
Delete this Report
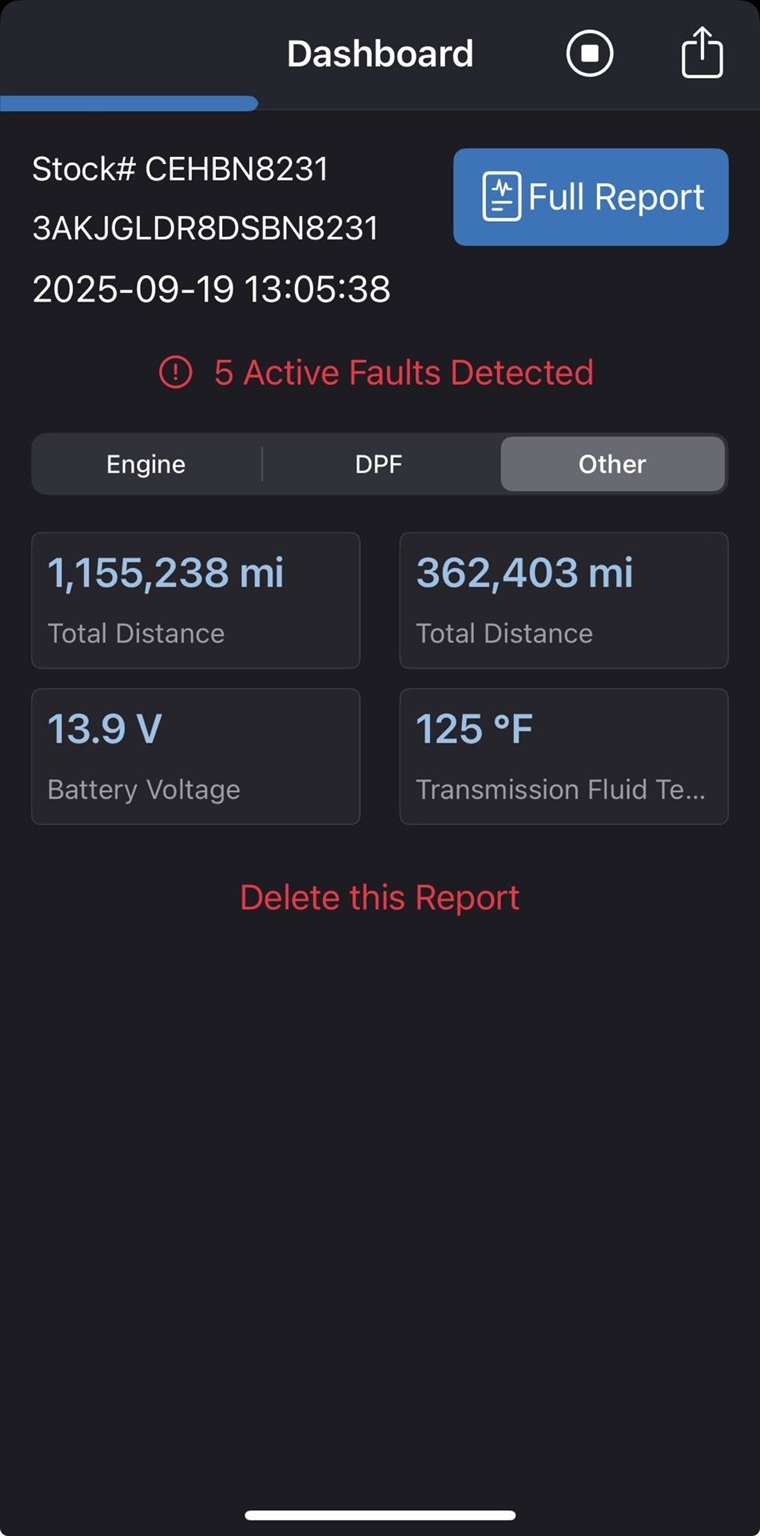pyautogui.click(x=380, y=897)
